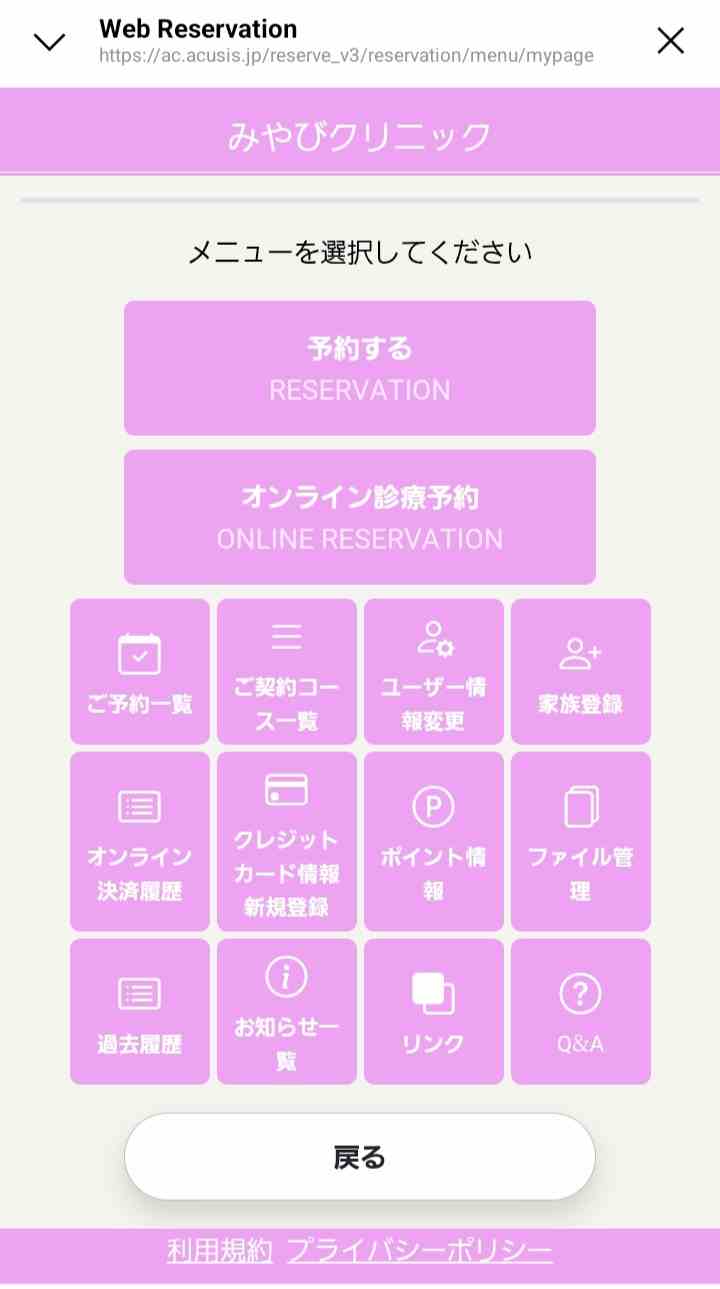View the 過去履歴 past history
This screenshot has width=720, height=1289.
tap(140, 1012)
